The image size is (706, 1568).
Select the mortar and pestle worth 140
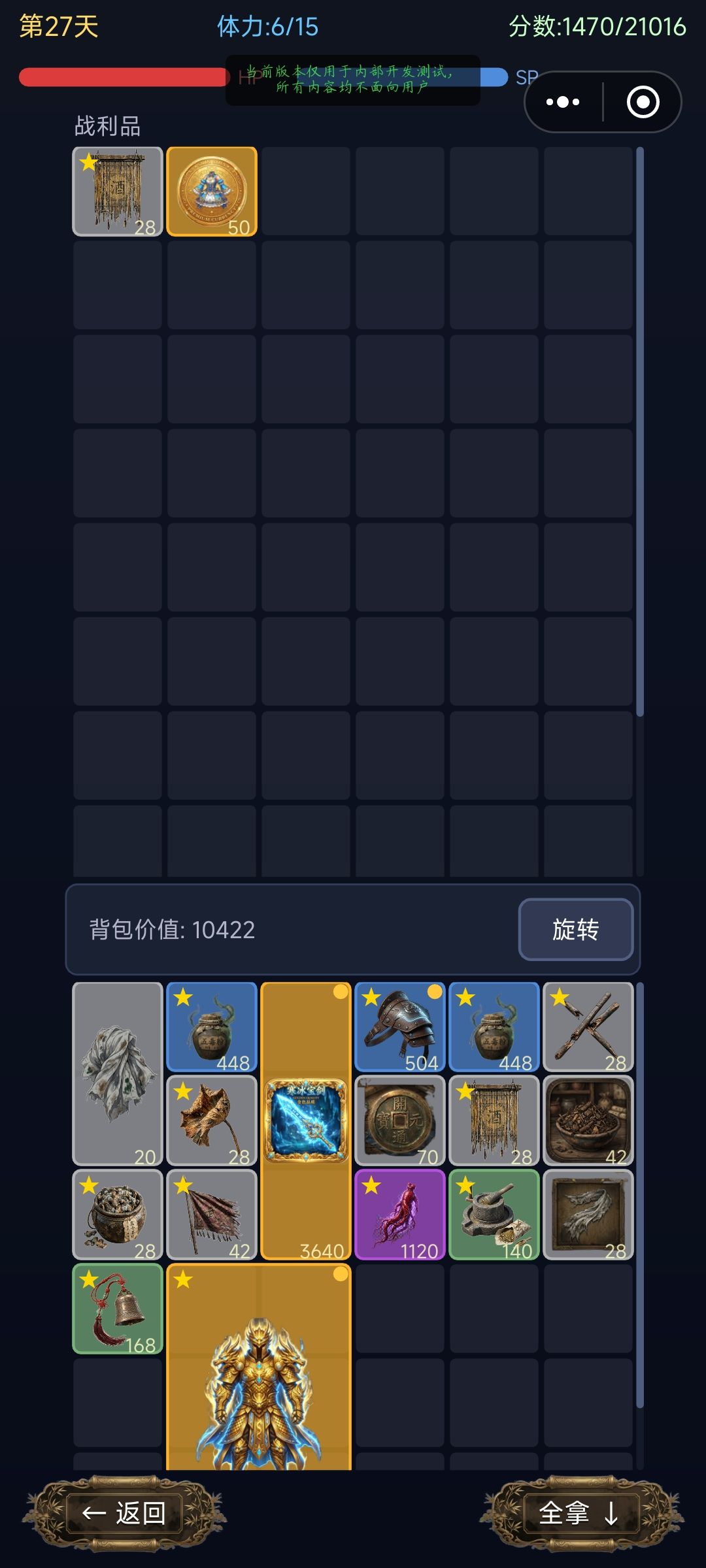(x=494, y=1215)
